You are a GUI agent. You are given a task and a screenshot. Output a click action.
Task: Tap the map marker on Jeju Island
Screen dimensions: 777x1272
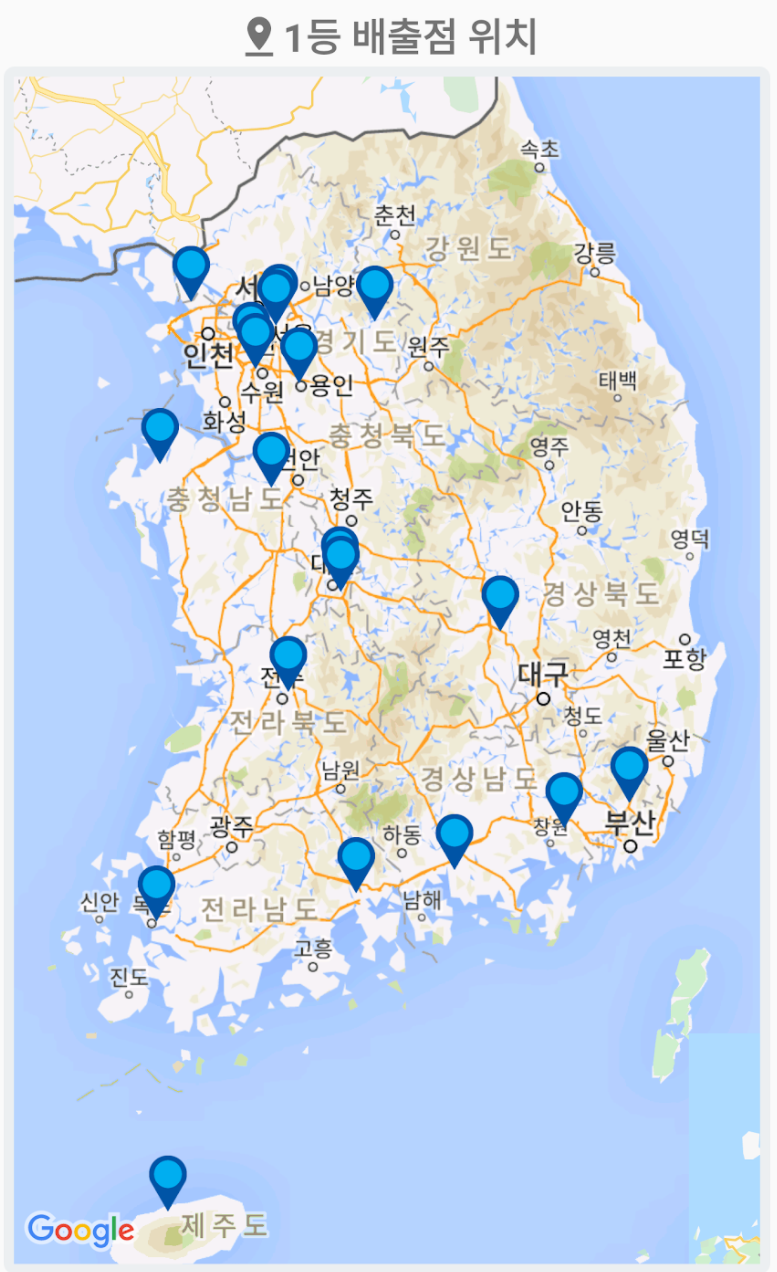coord(168,1177)
